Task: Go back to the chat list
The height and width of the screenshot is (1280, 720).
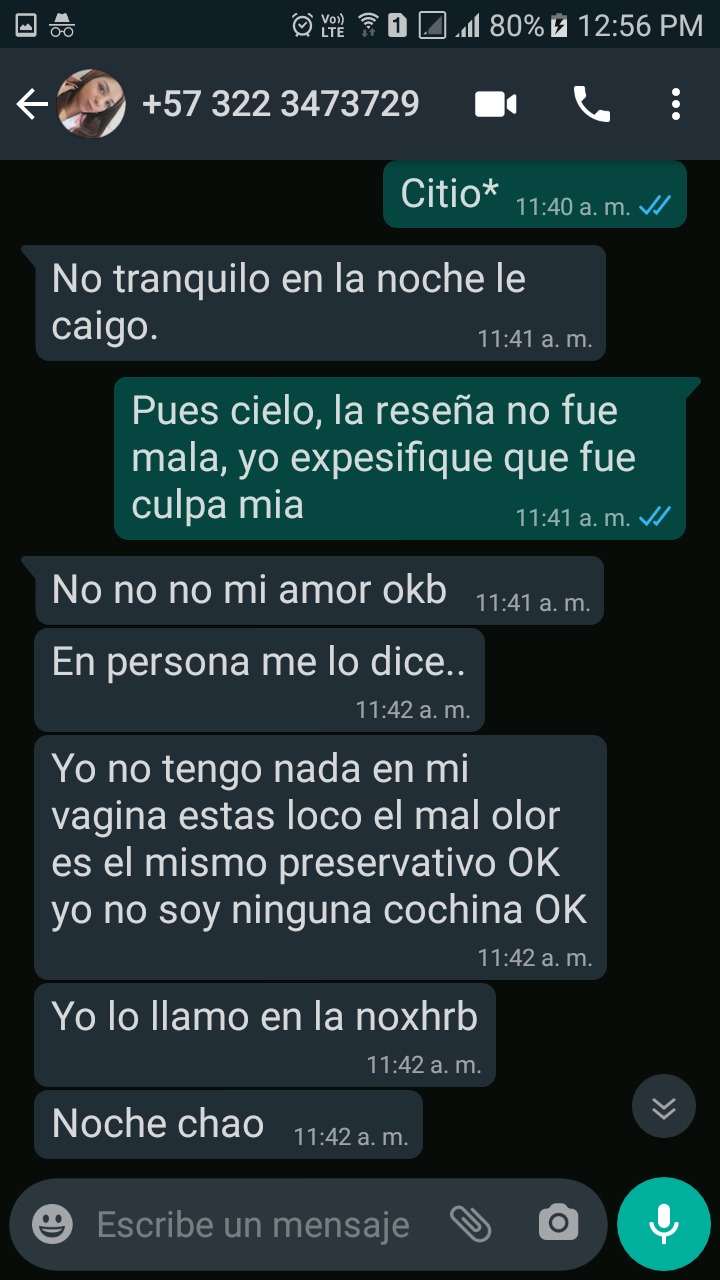Action: (x=32, y=104)
